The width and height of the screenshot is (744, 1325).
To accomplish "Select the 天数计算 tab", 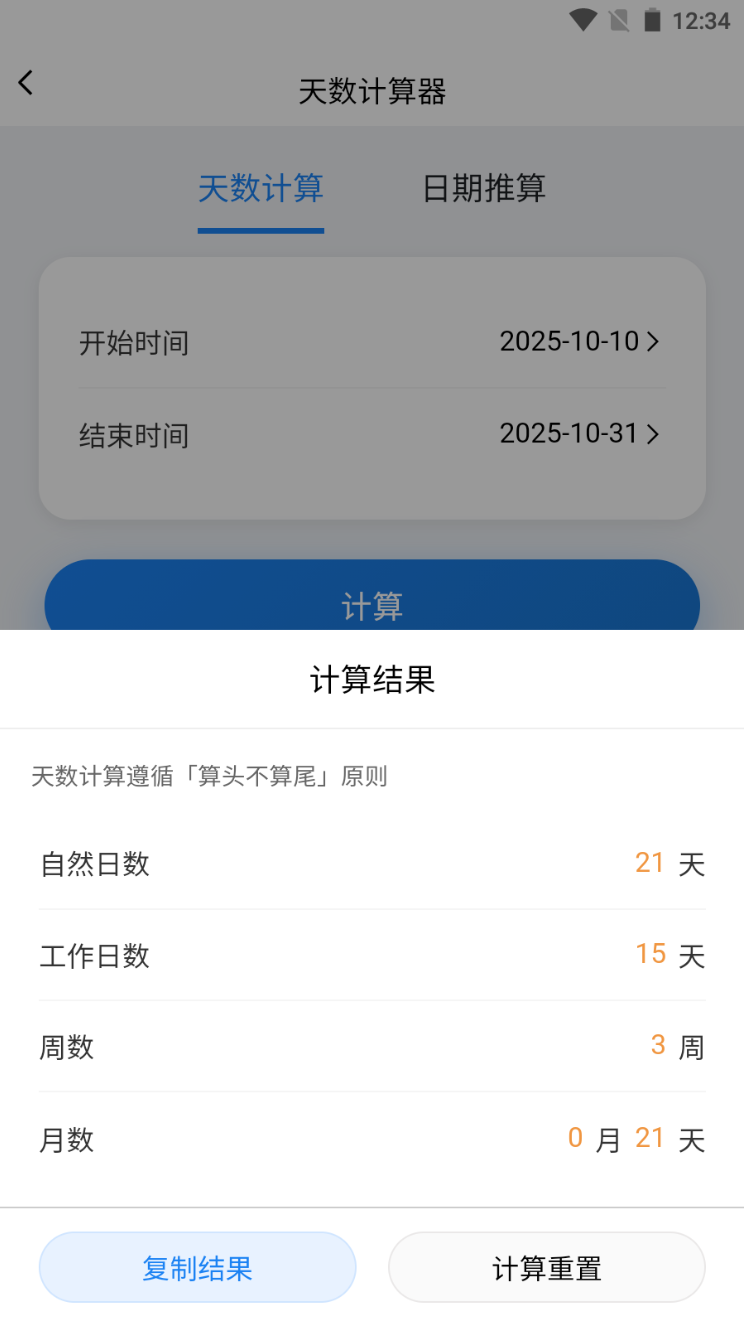I will [261, 189].
